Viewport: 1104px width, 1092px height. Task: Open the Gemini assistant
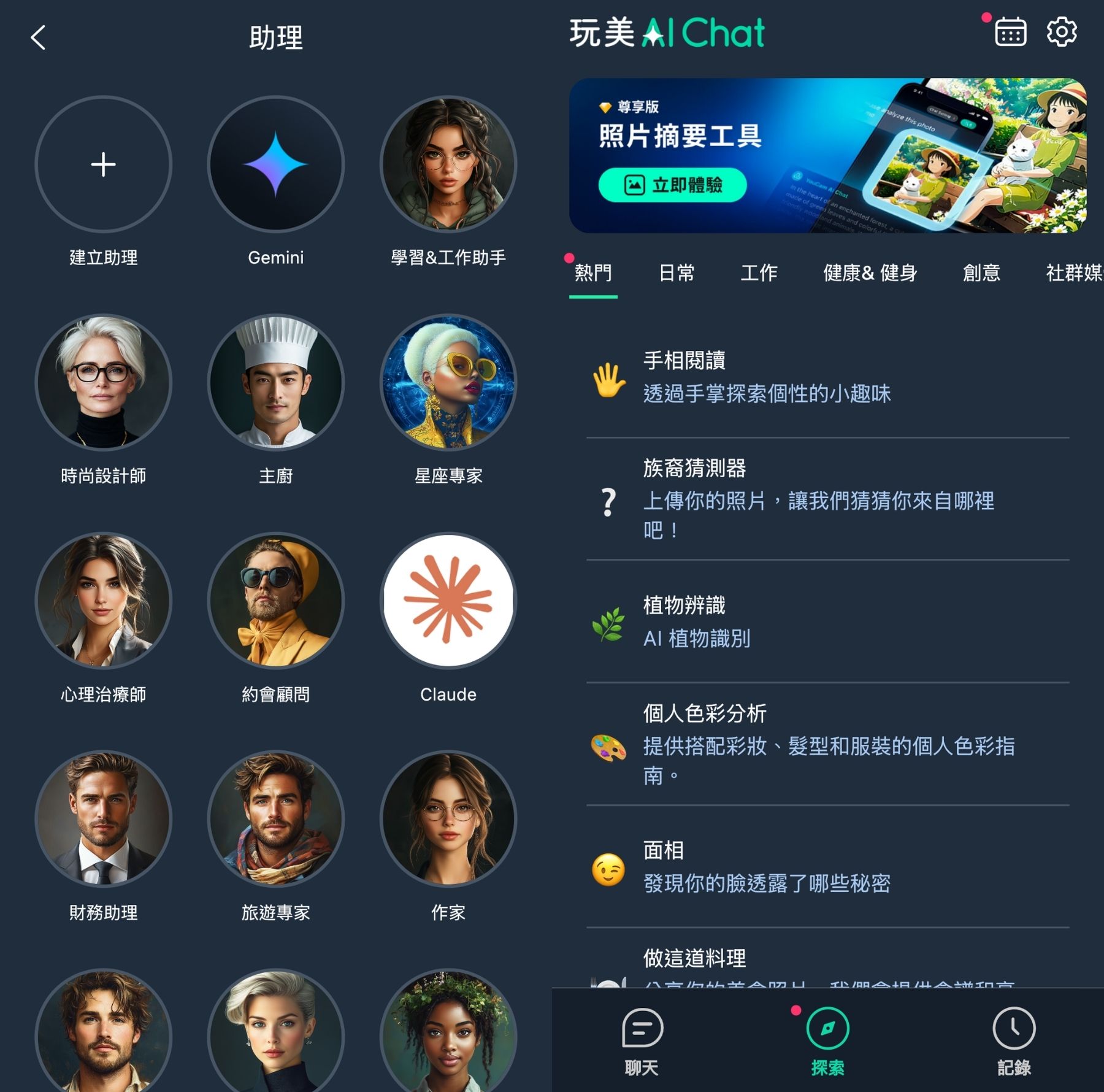pyautogui.click(x=276, y=164)
